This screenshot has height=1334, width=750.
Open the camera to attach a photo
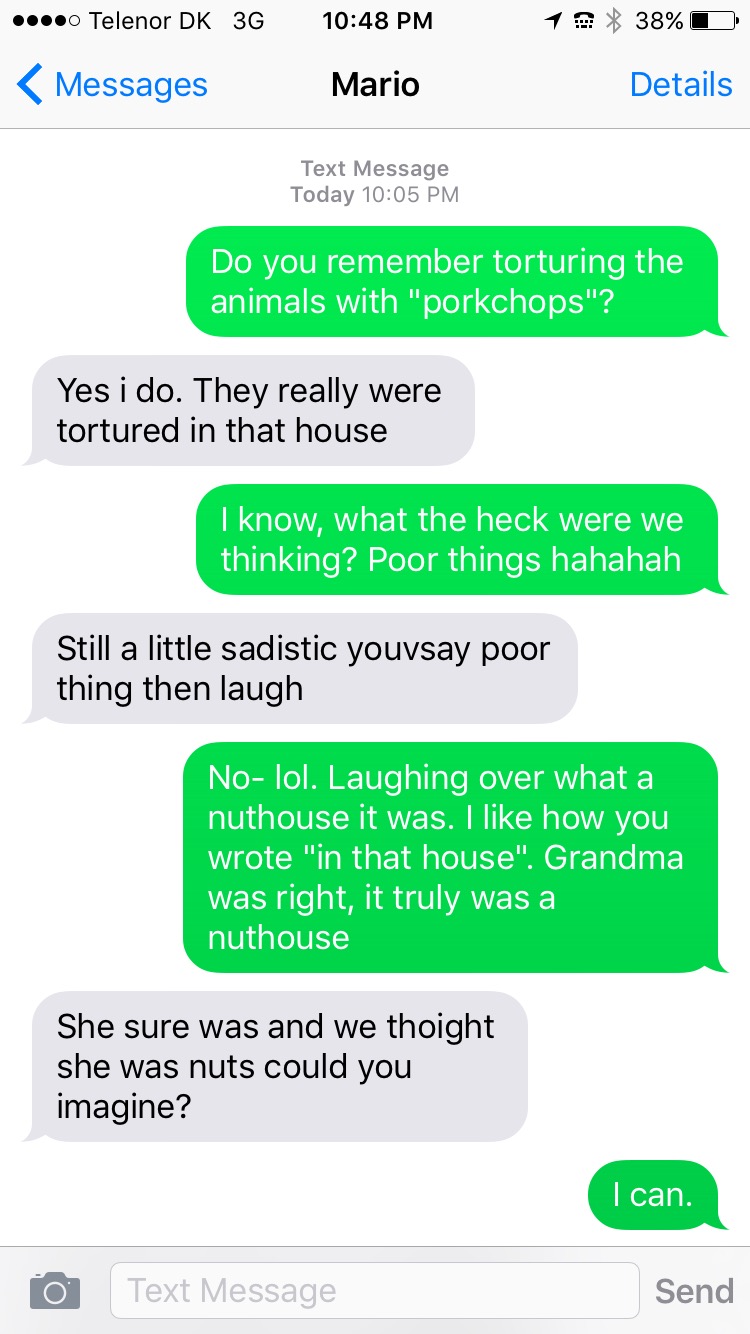(x=54, y=1290)
